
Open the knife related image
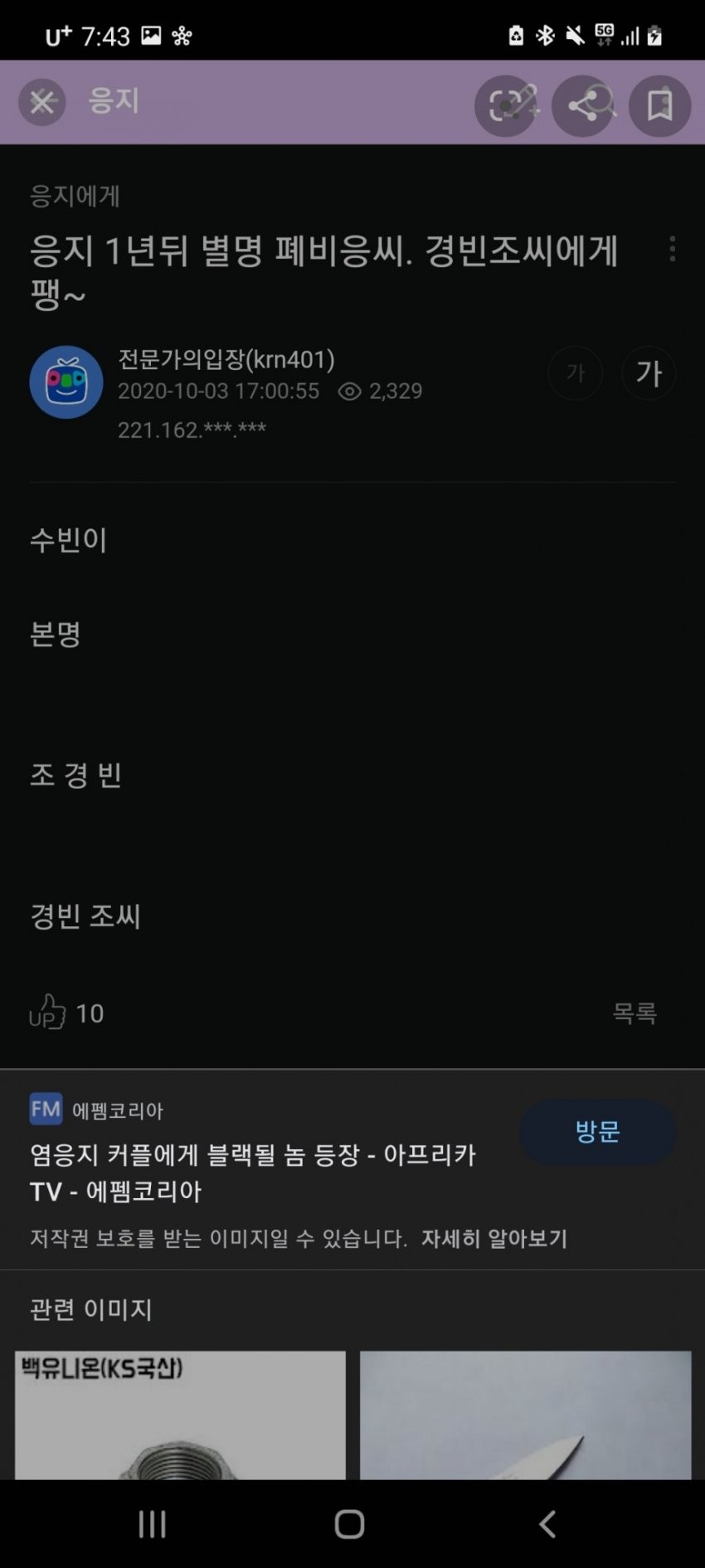coord(525,1415)
